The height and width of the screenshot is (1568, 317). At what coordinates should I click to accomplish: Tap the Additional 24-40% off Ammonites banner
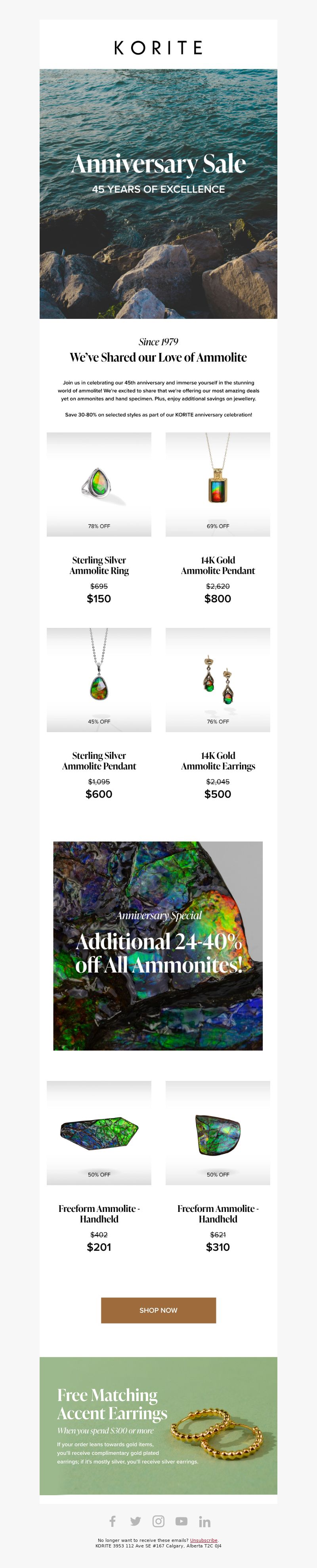click(x=158, y=945)
